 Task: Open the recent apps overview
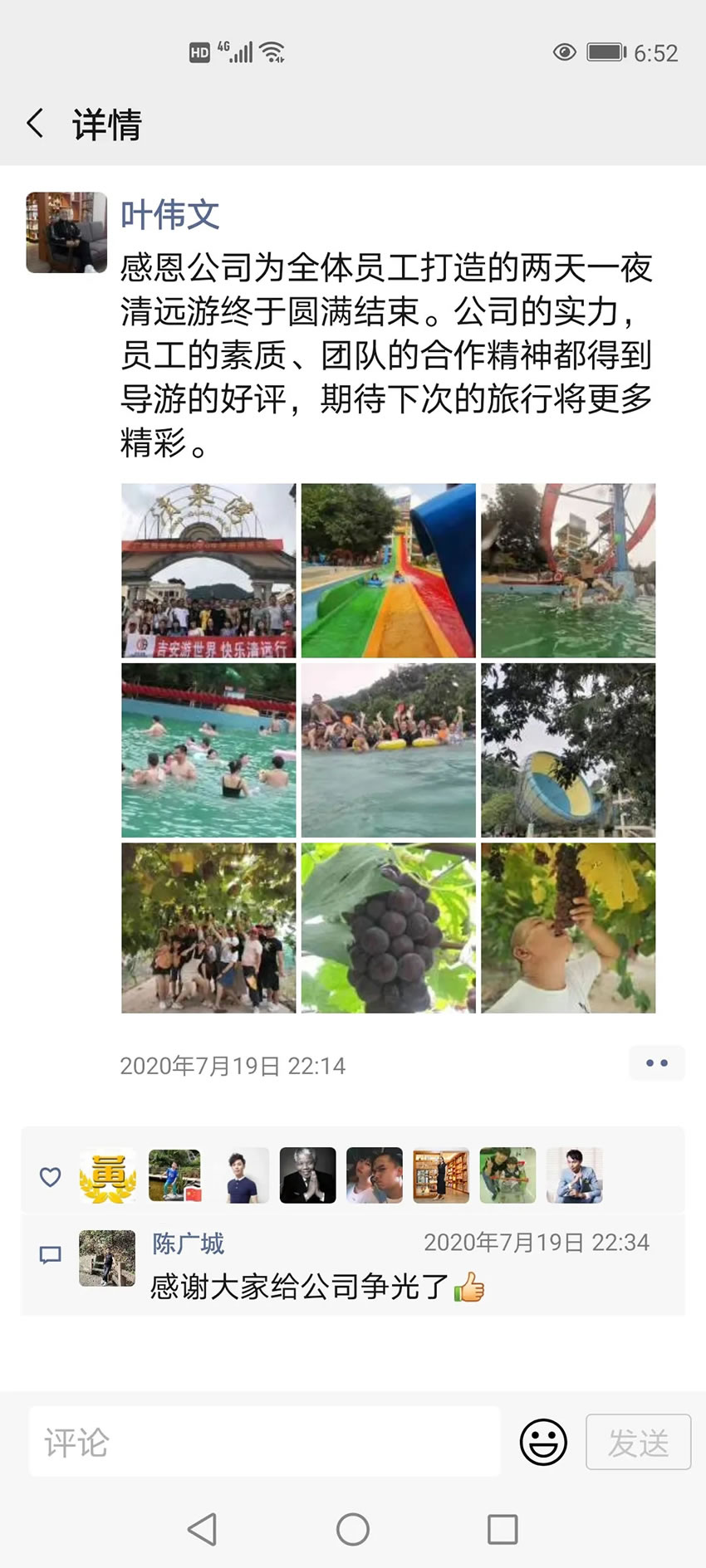[x=502, y=1529]
